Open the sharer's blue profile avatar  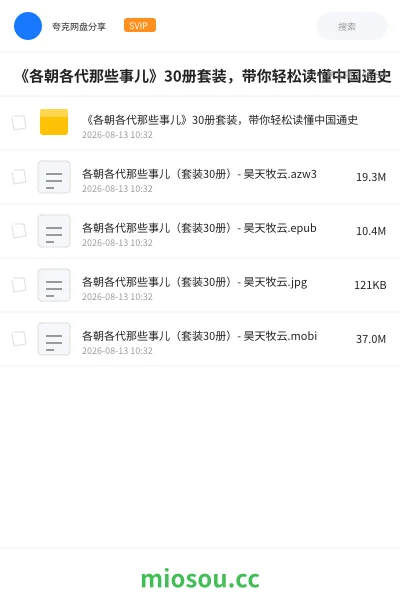click(28, 26)
